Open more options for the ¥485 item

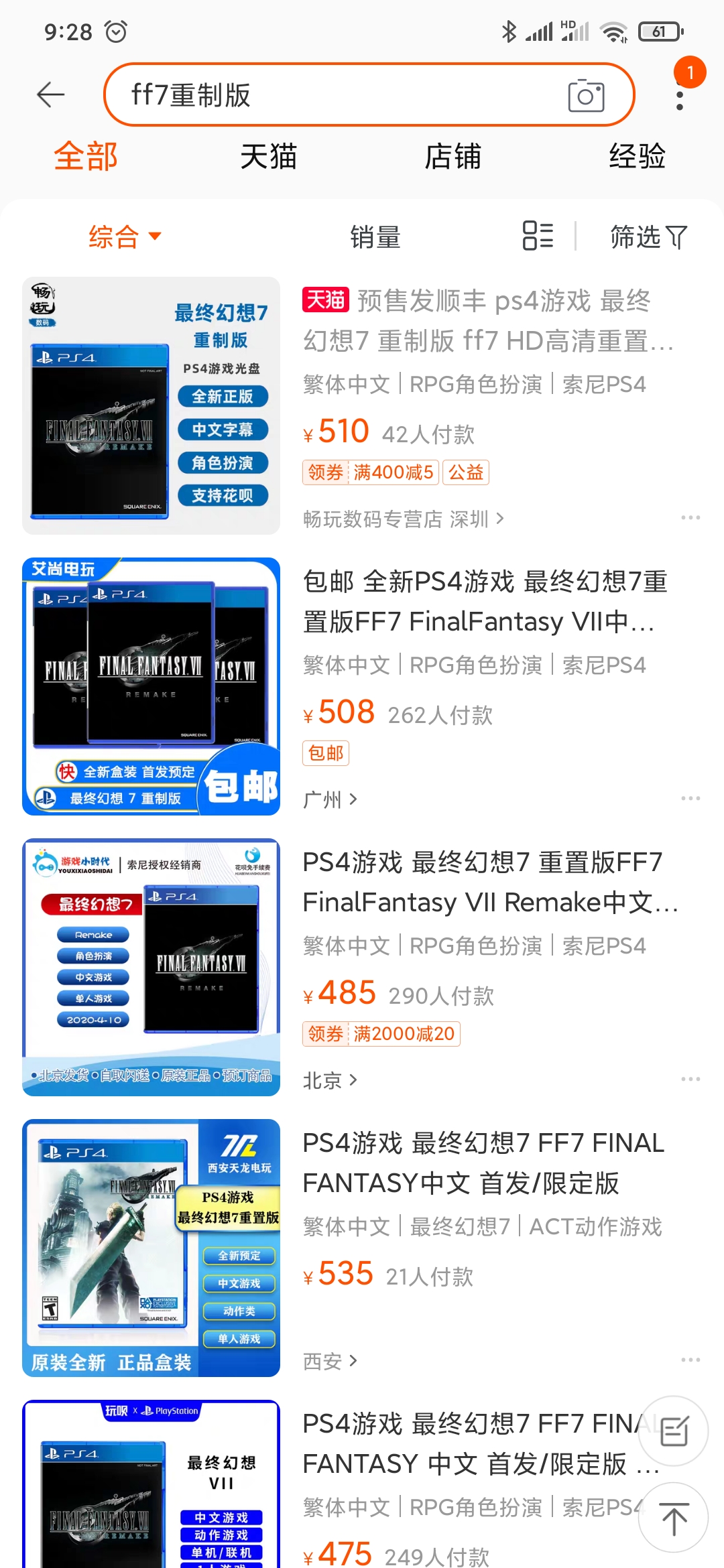690,1080
